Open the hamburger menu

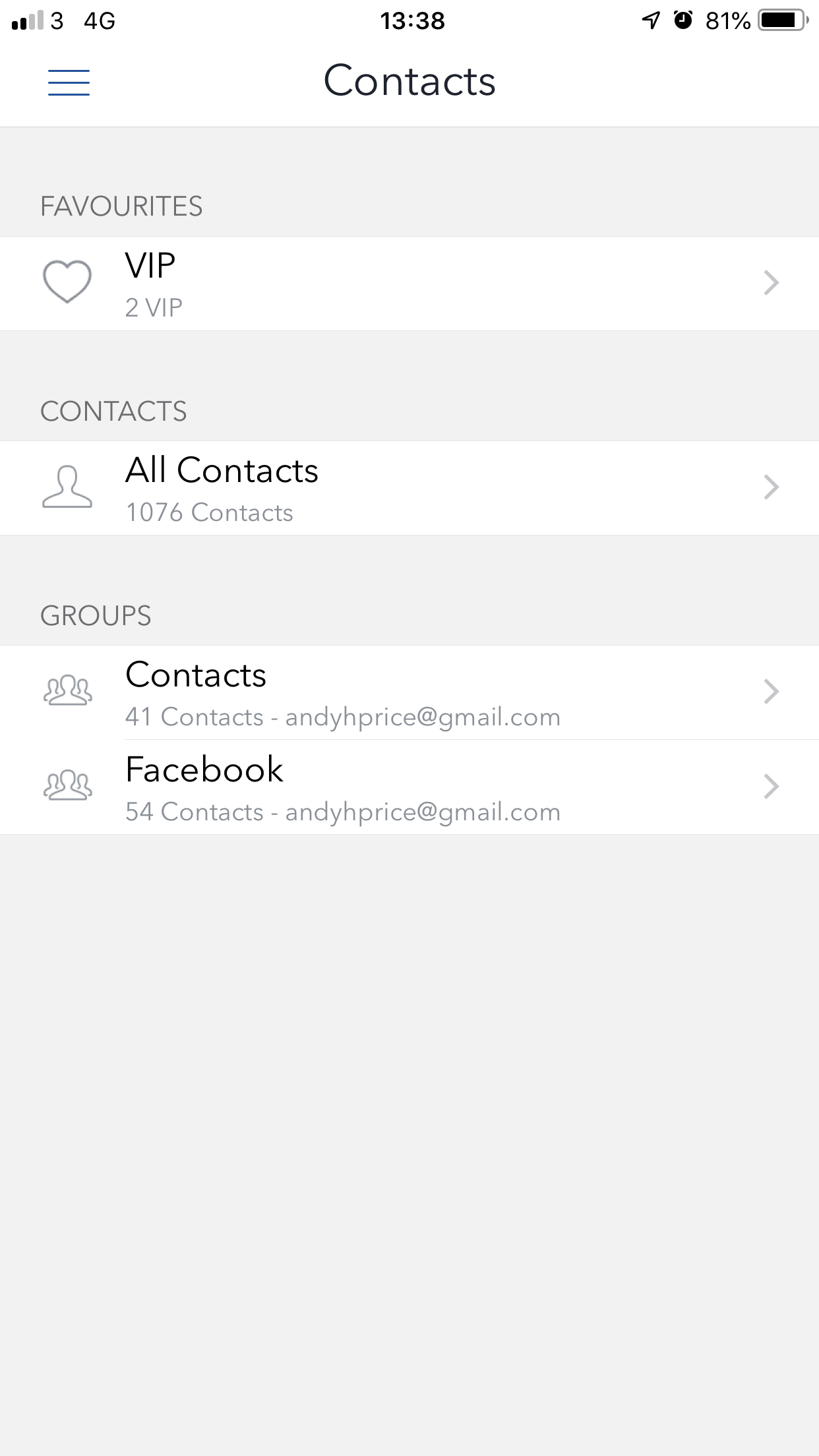(69, 82)
